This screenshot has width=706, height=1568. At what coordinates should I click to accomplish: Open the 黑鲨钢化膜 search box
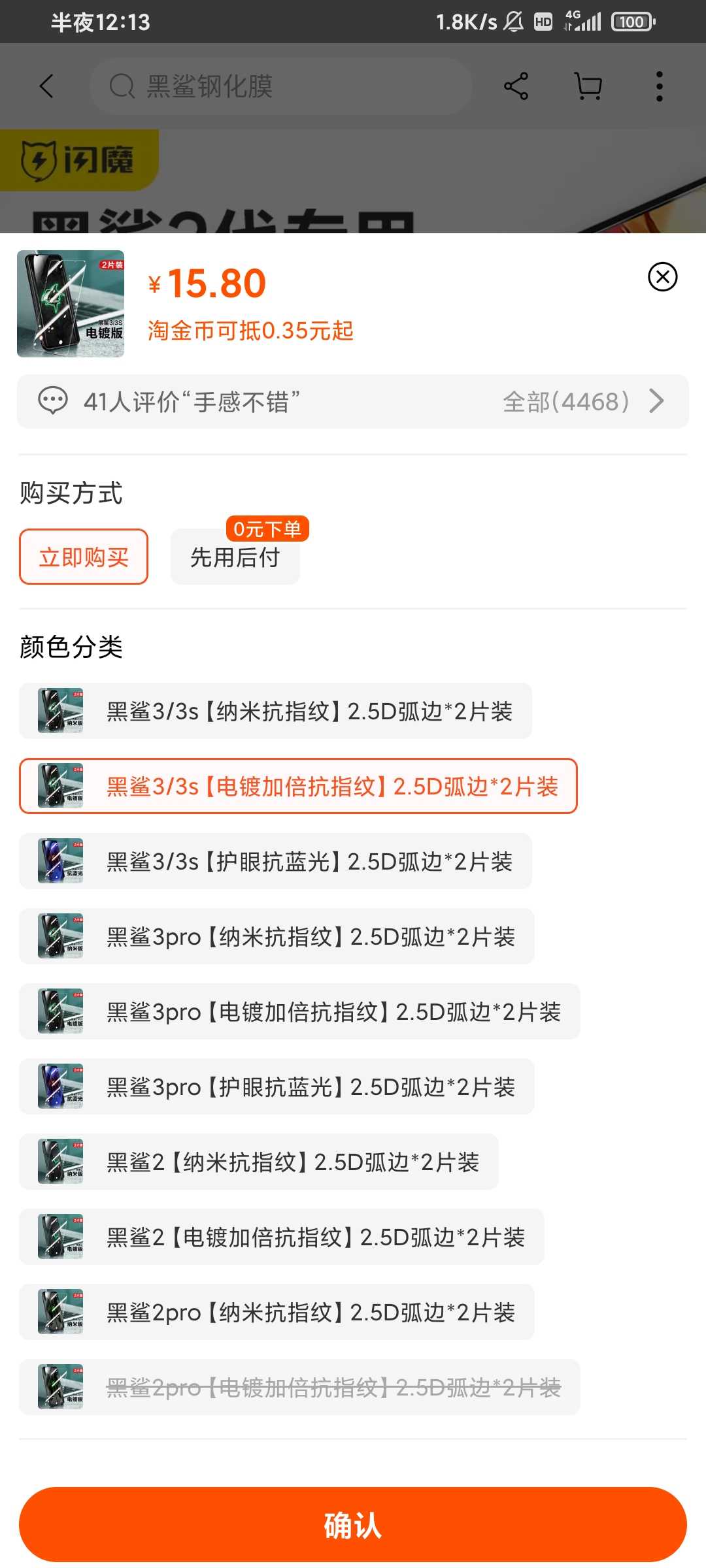pyautogui.click(x=281, y=86)
